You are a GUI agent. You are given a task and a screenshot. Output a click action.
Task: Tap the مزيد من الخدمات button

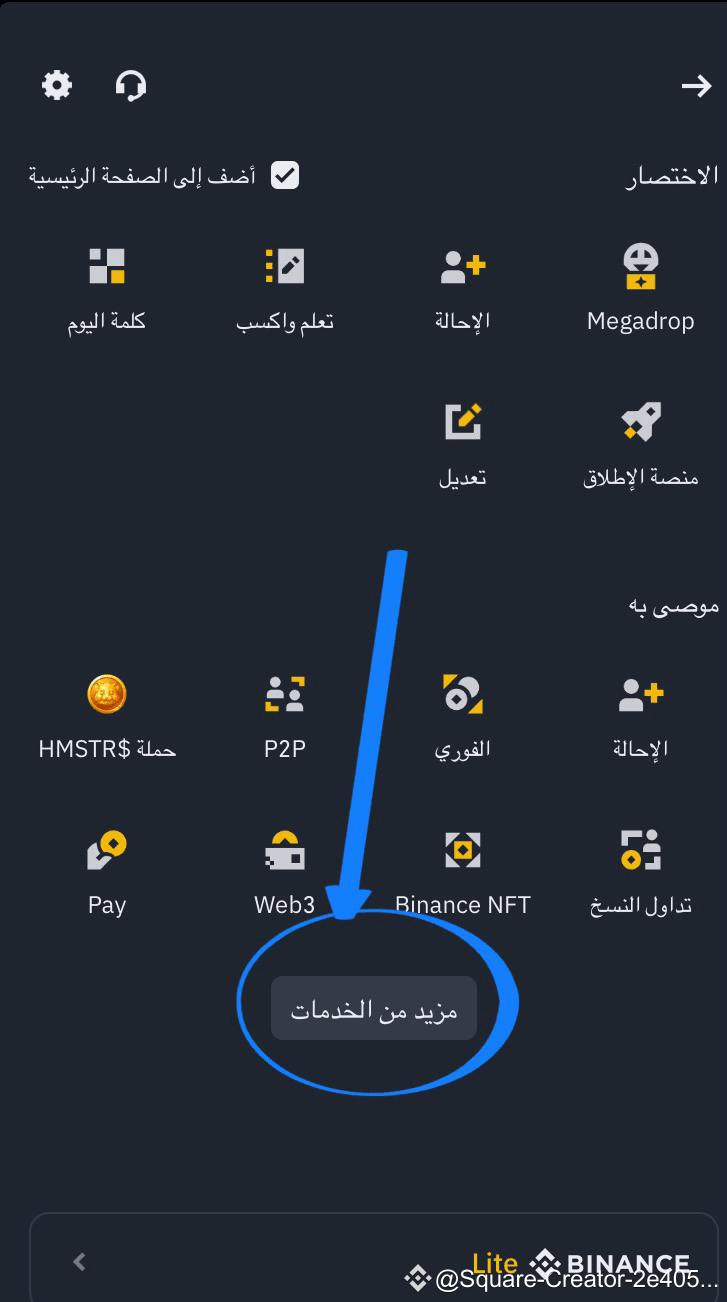click(373, 1008)
